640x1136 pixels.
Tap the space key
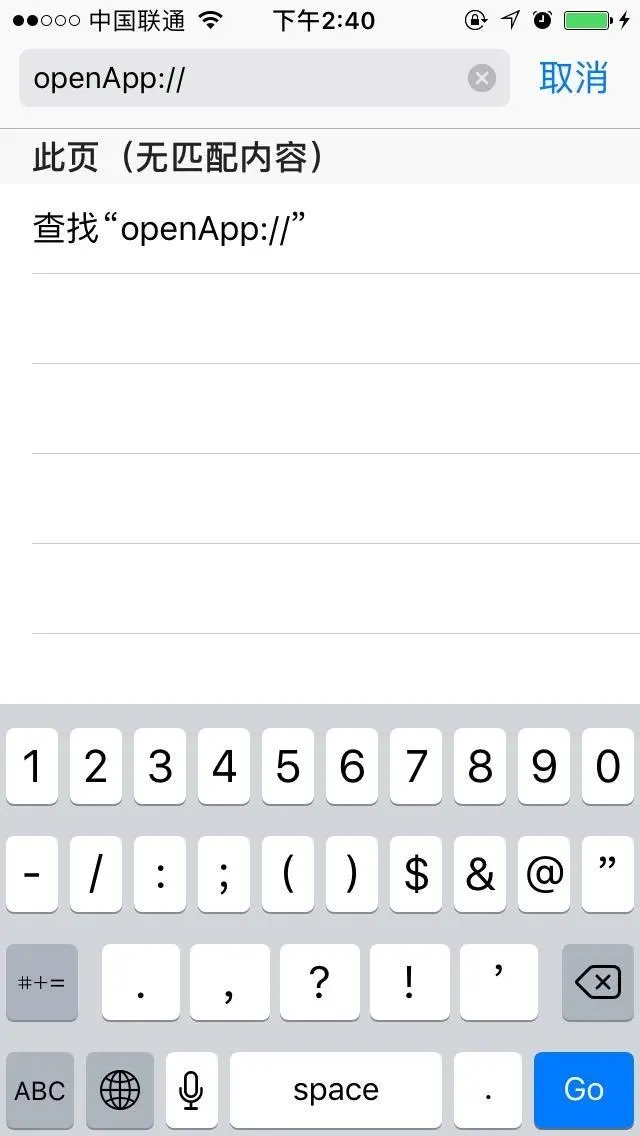[x=336, y=1089]
